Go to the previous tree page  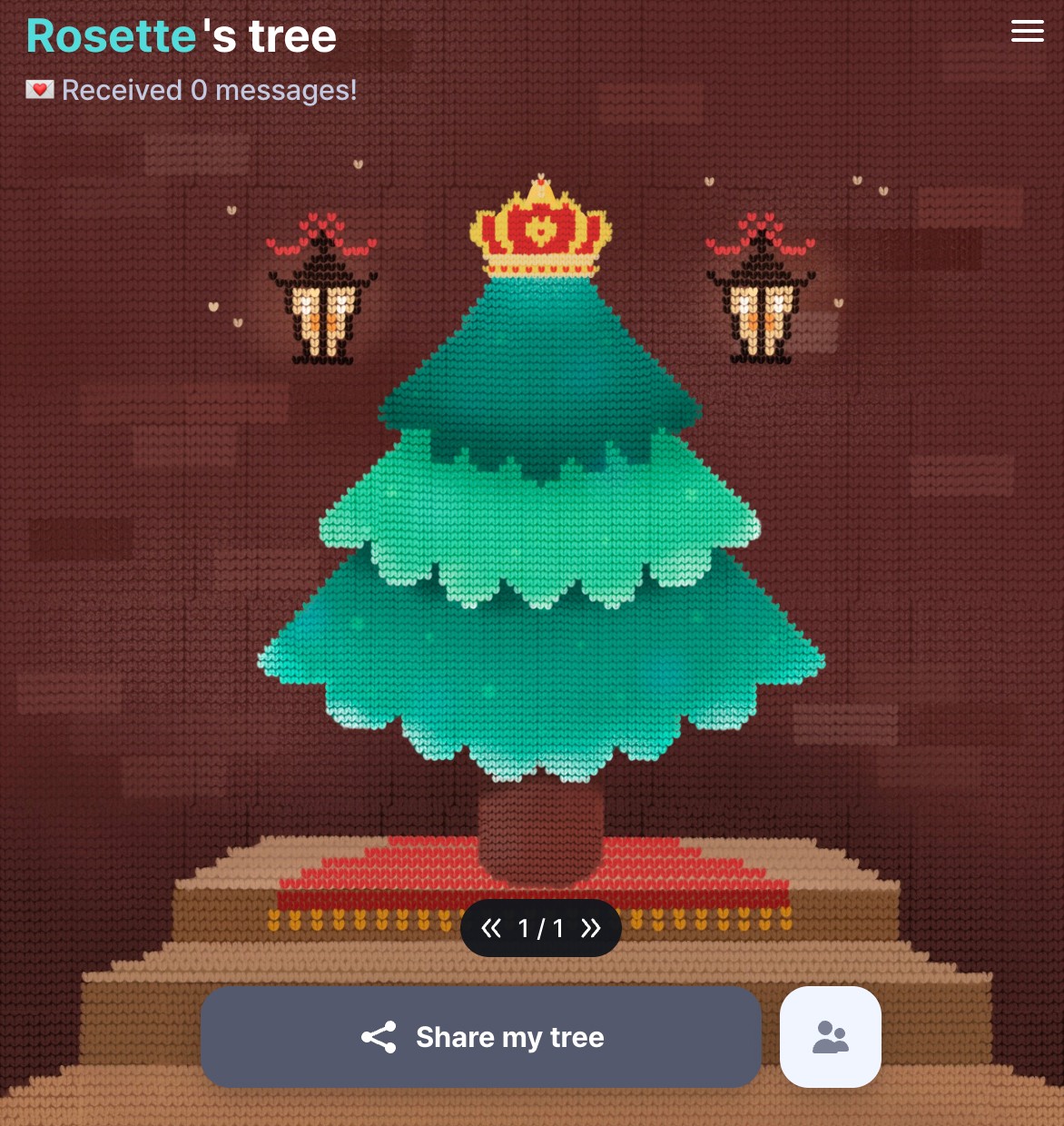coord(491,928)
